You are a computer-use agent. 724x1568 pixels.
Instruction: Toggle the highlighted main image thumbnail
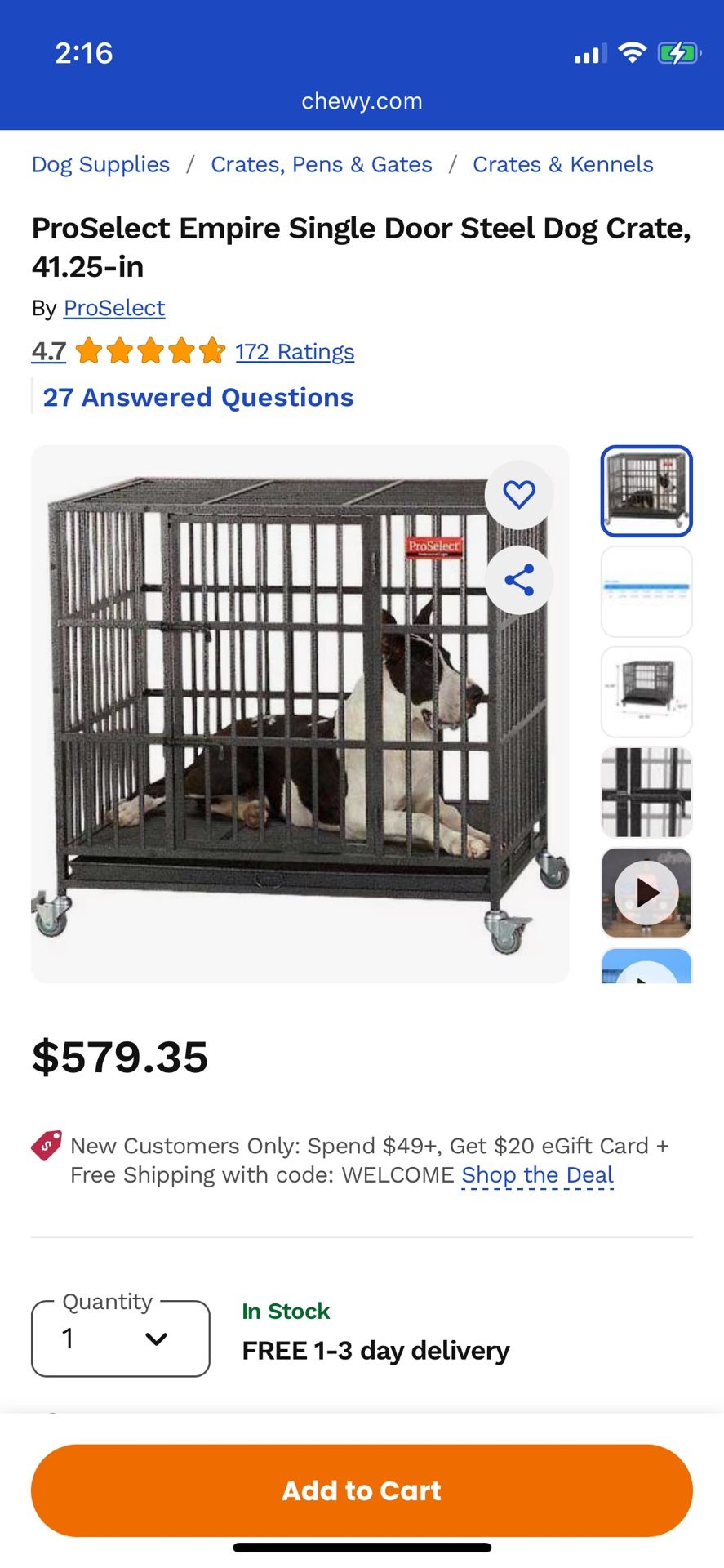click(x=646, y=491)
